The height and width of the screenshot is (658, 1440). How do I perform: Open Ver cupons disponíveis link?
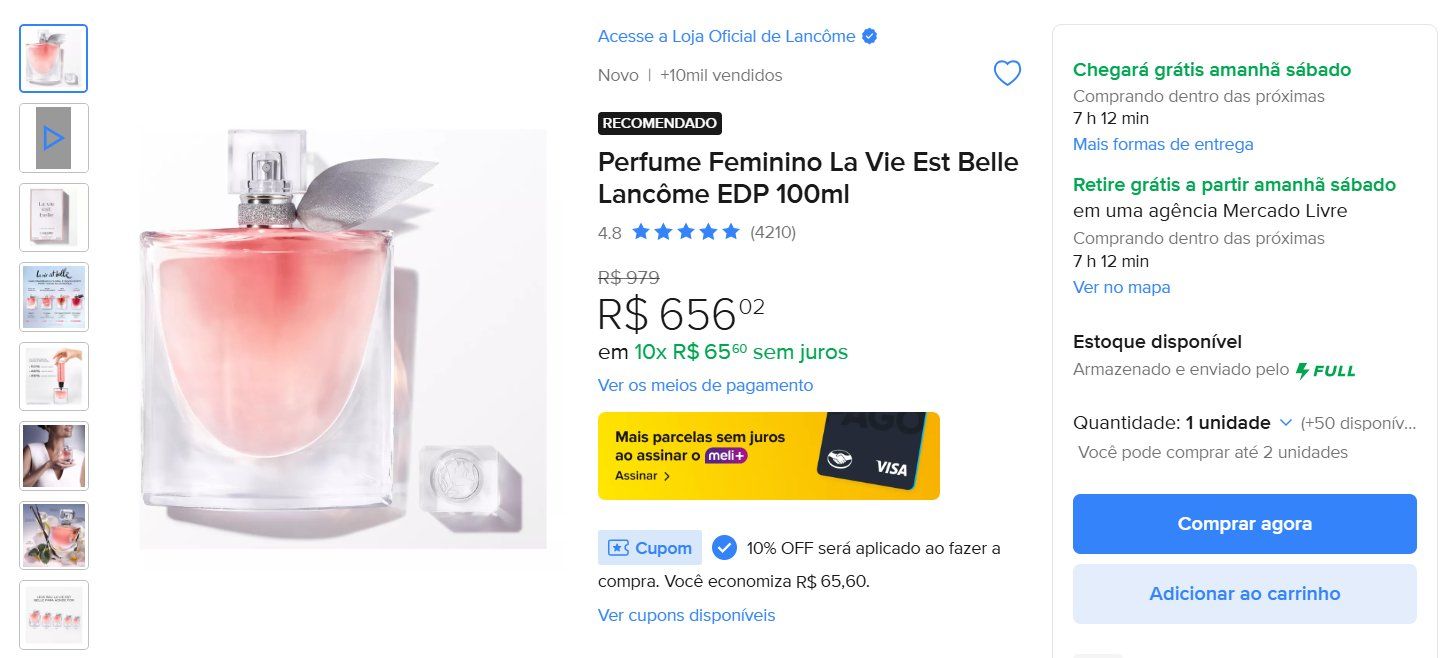click(686, 615)
